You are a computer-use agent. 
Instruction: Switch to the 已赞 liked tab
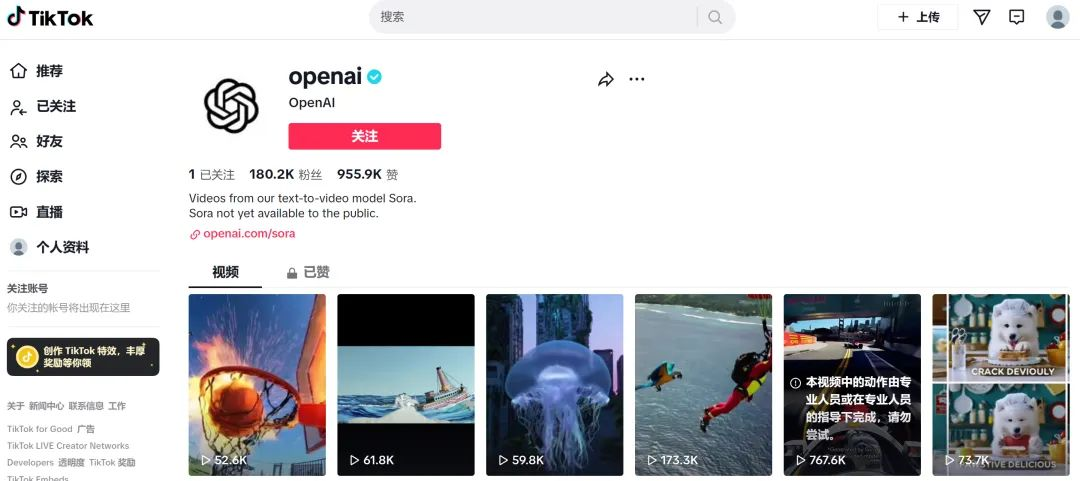click(x=308, y=272)
